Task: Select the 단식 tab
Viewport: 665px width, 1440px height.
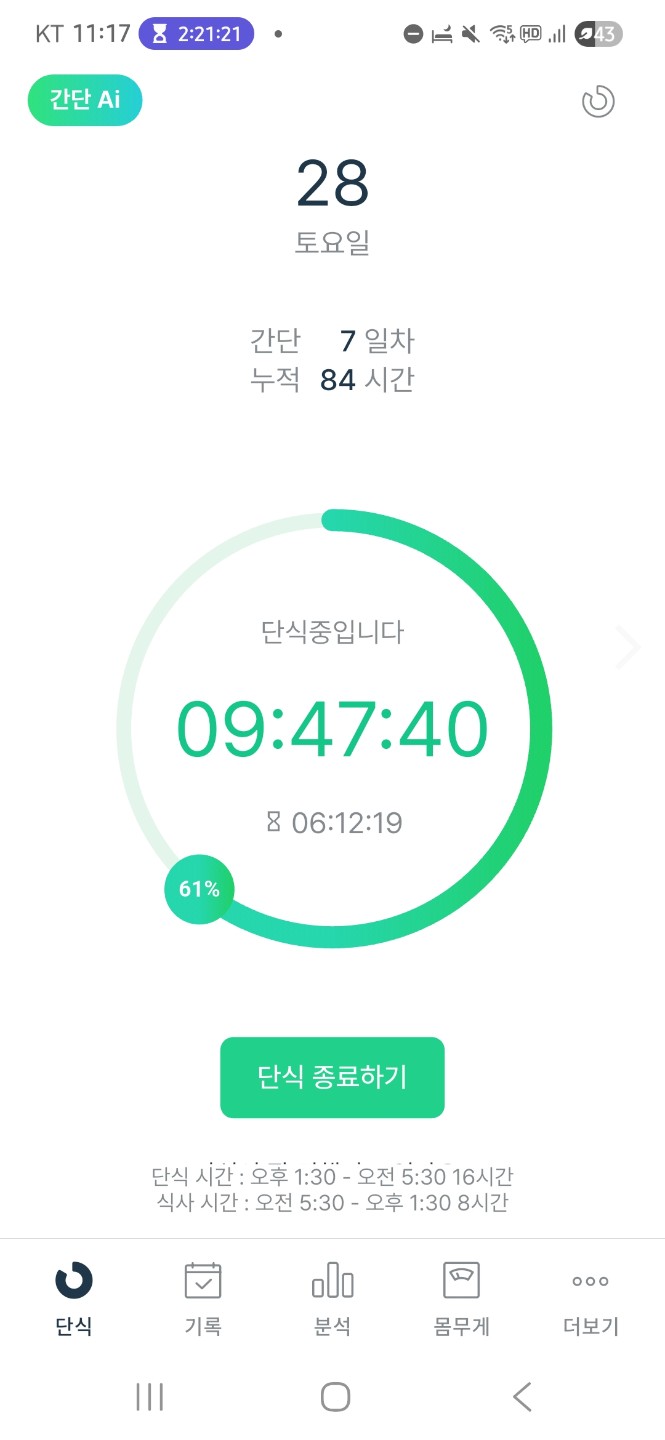Action: (74, 1298)
